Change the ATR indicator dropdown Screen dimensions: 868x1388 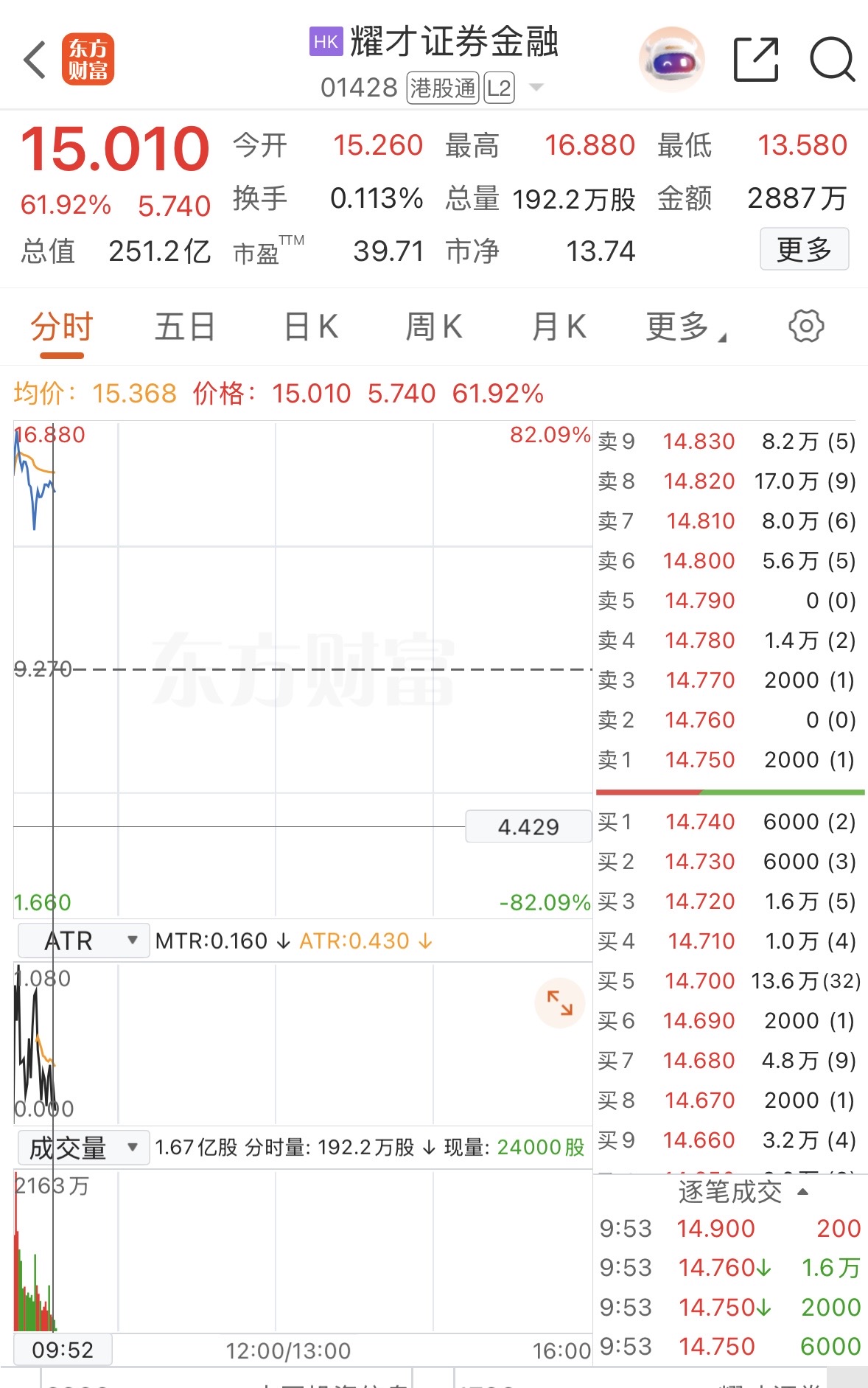point(83,941)
